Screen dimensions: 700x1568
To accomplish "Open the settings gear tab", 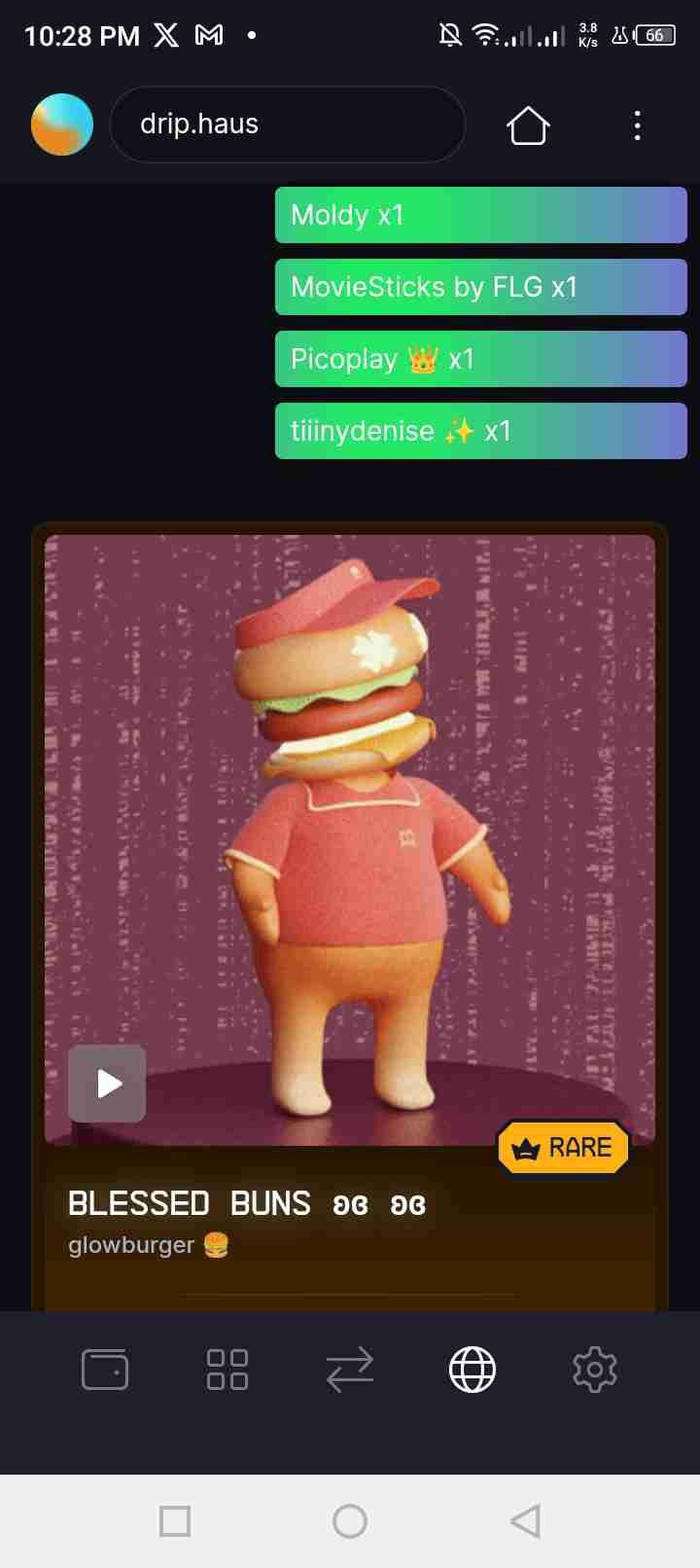I will coord(595,1370).
